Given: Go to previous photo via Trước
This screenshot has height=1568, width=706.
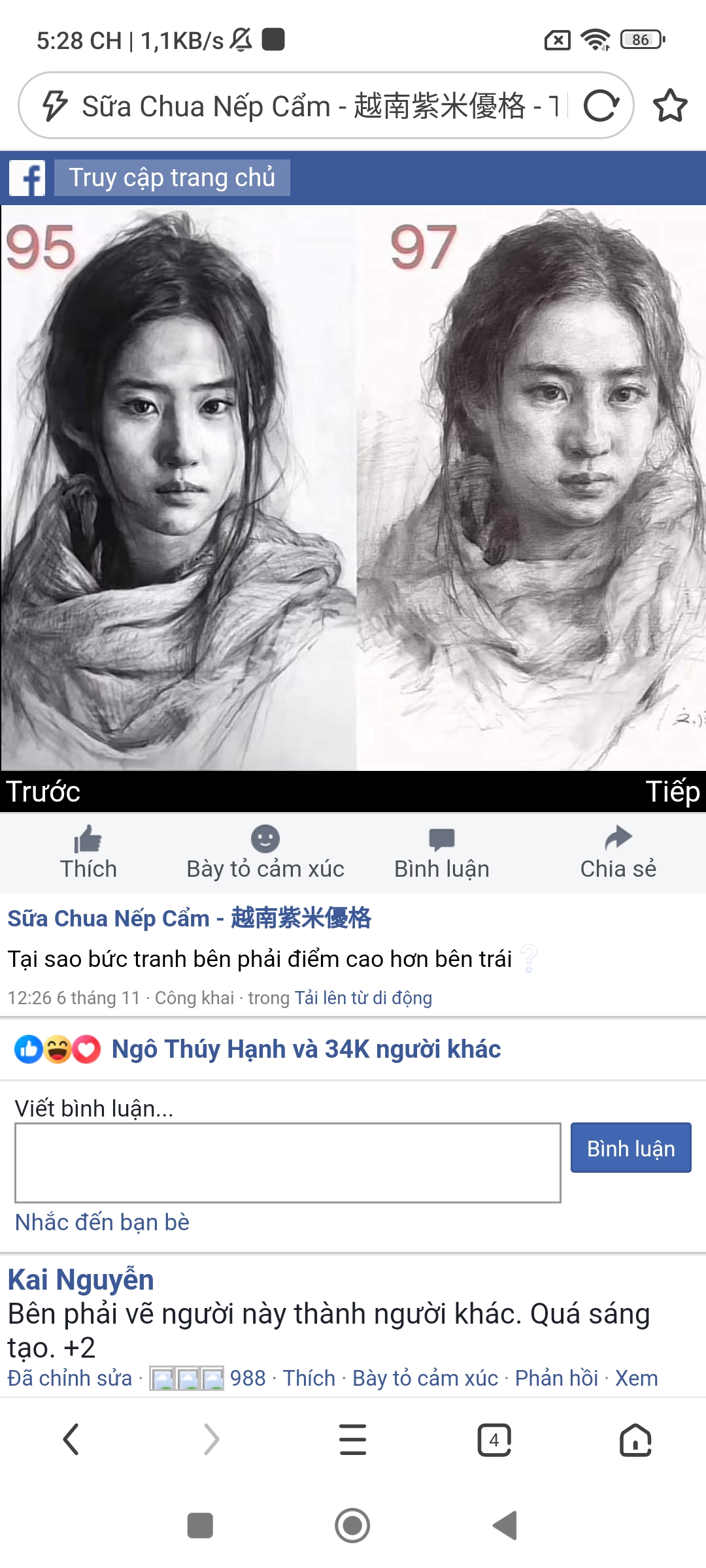Looking at the screenshot, I should [43, 791].
